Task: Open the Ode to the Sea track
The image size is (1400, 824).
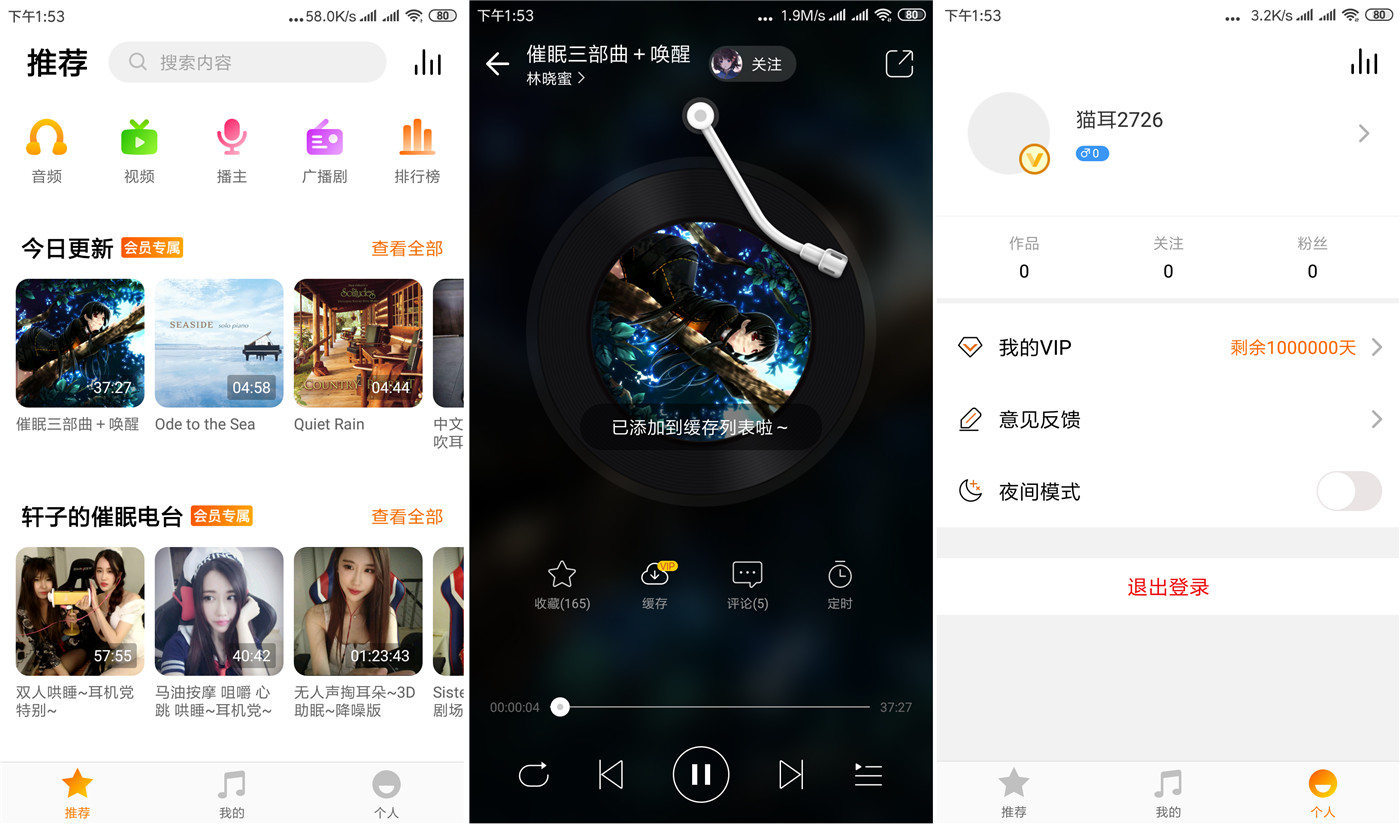Action: (x=219, y=343)
